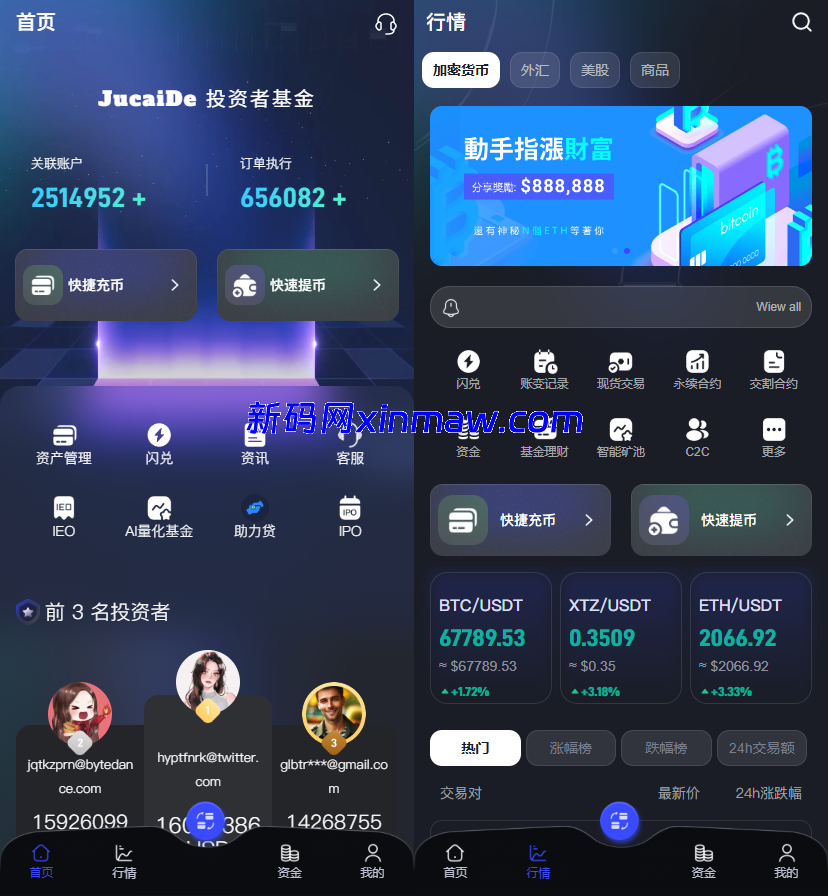Select the 交割合约 delivery contracts icon
The height and width of the screenshot is (896, 828).
coord(773,369)
